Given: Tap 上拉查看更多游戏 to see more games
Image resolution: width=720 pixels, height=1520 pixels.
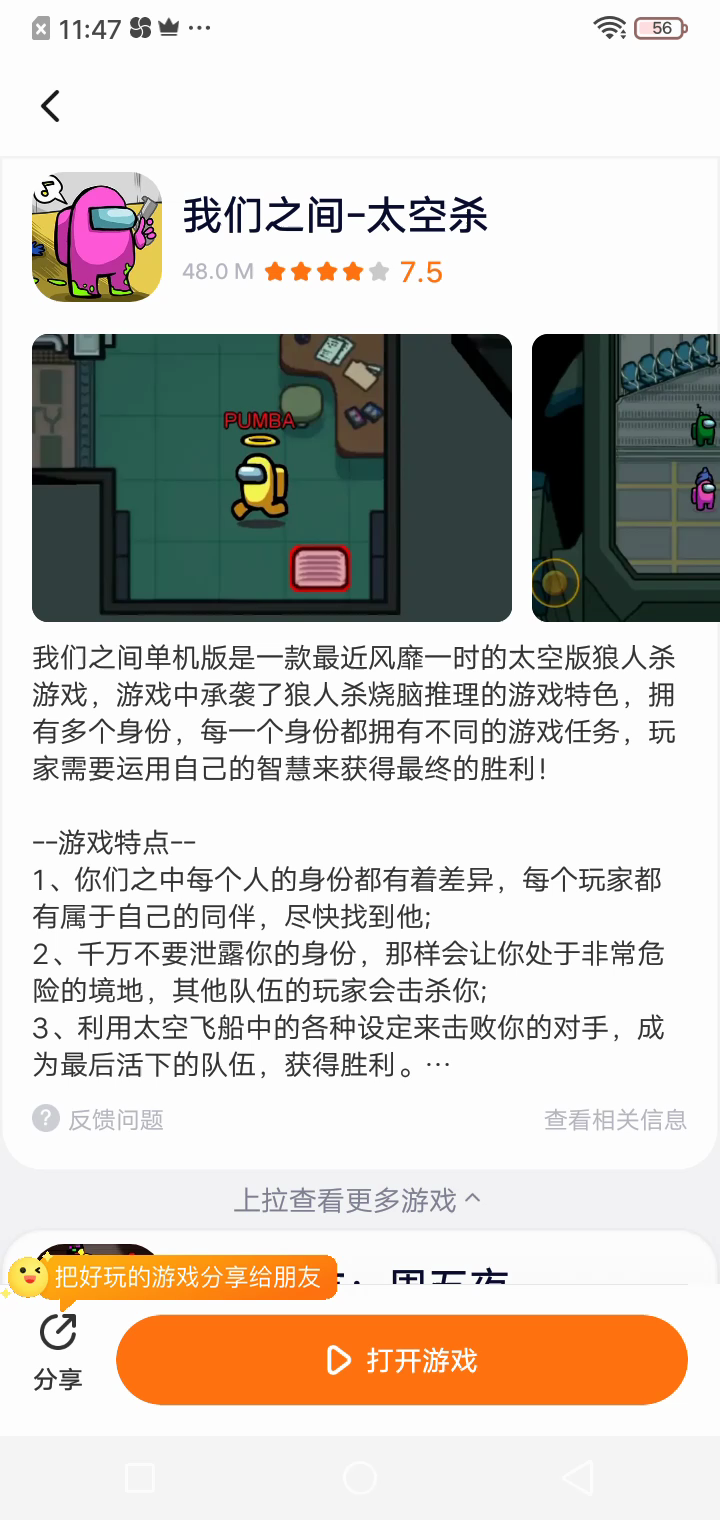Looking at the screenshot, I should coord(357,1199).
